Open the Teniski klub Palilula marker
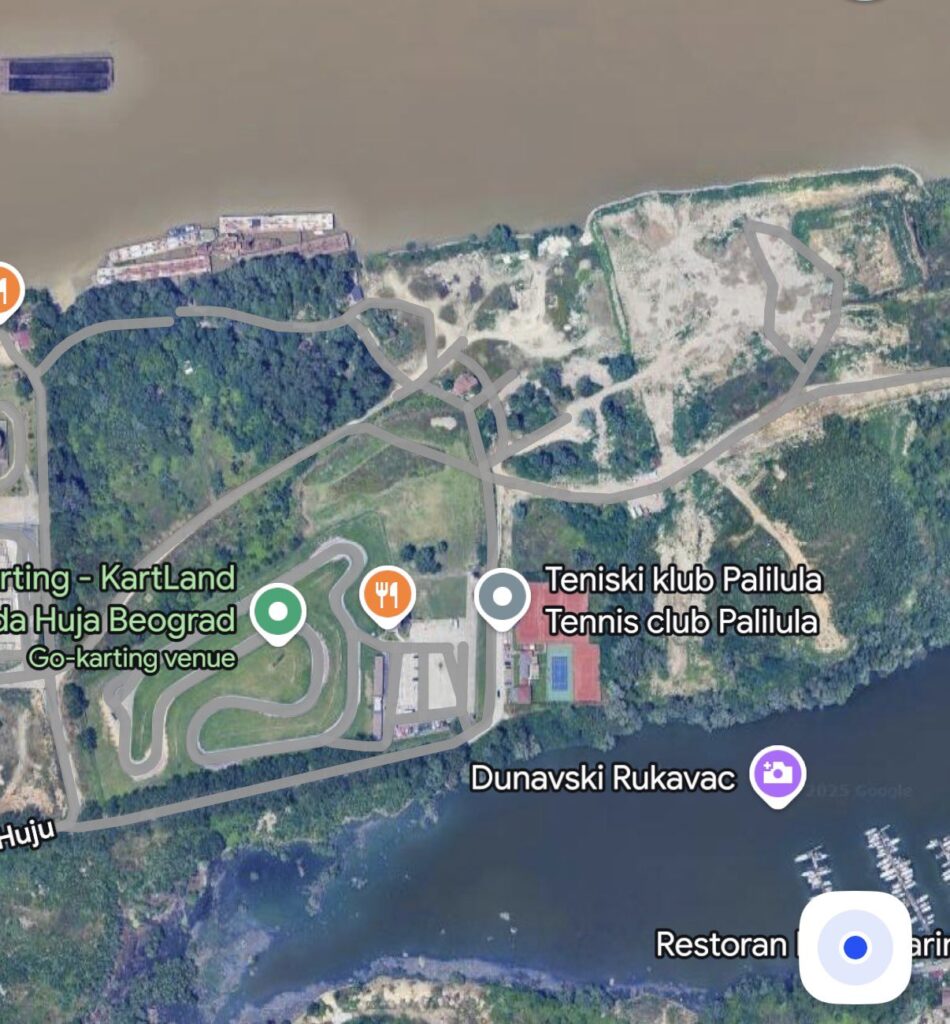 [502, 596]
